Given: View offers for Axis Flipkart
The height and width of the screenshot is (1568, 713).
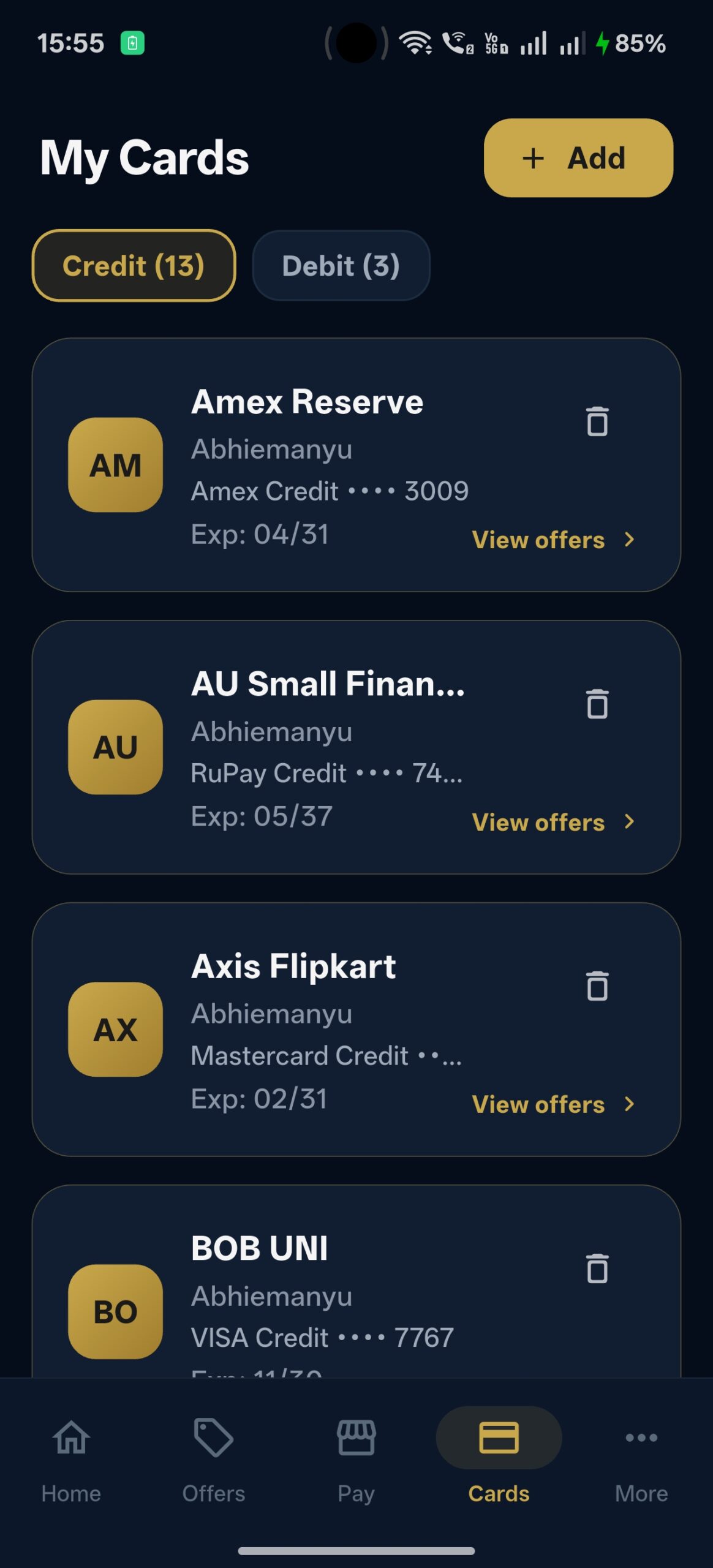Looking at the screenshot, I should pos(554,1105).
